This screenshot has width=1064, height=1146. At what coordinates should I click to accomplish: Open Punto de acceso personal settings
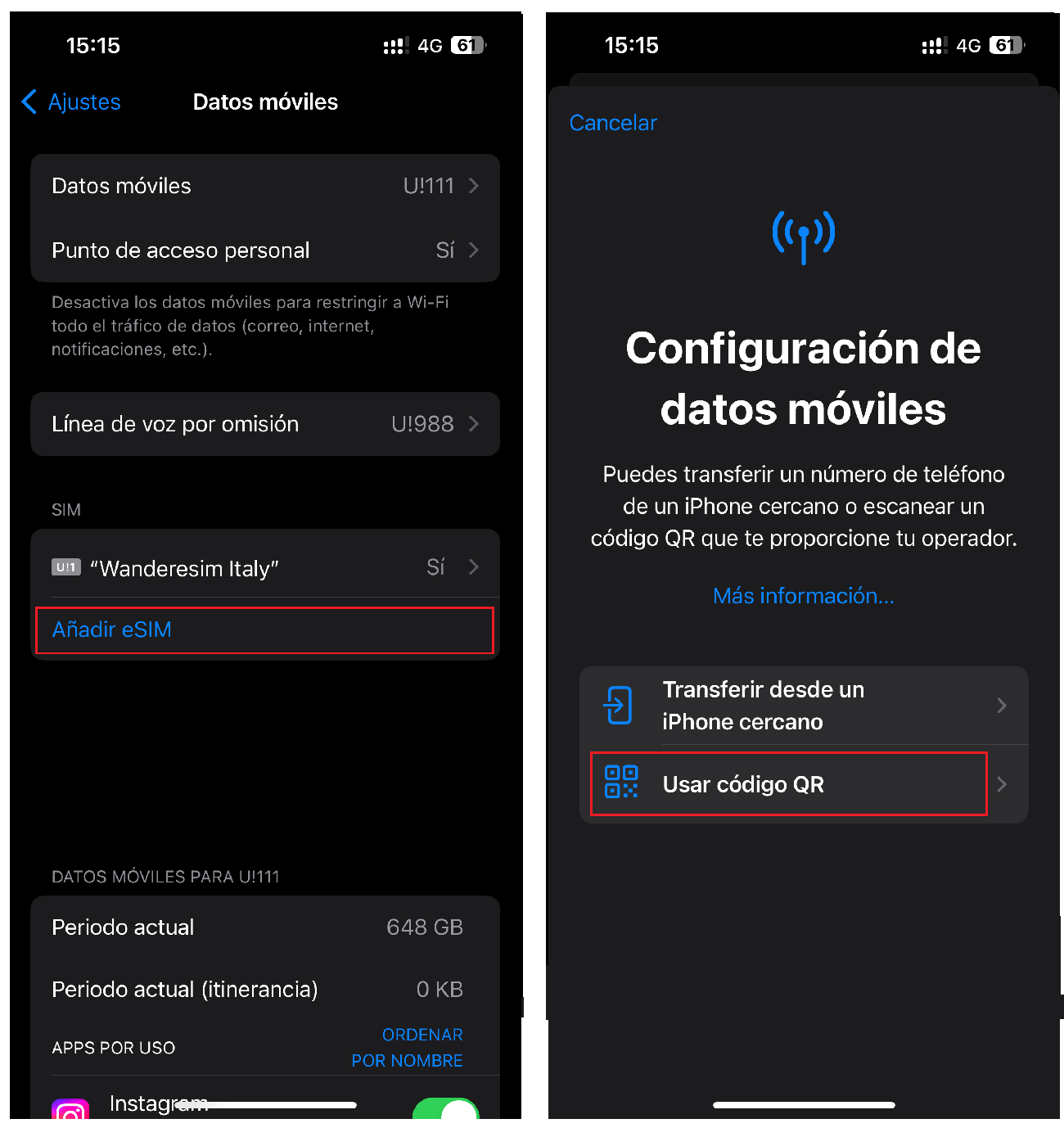click(264, 250)
